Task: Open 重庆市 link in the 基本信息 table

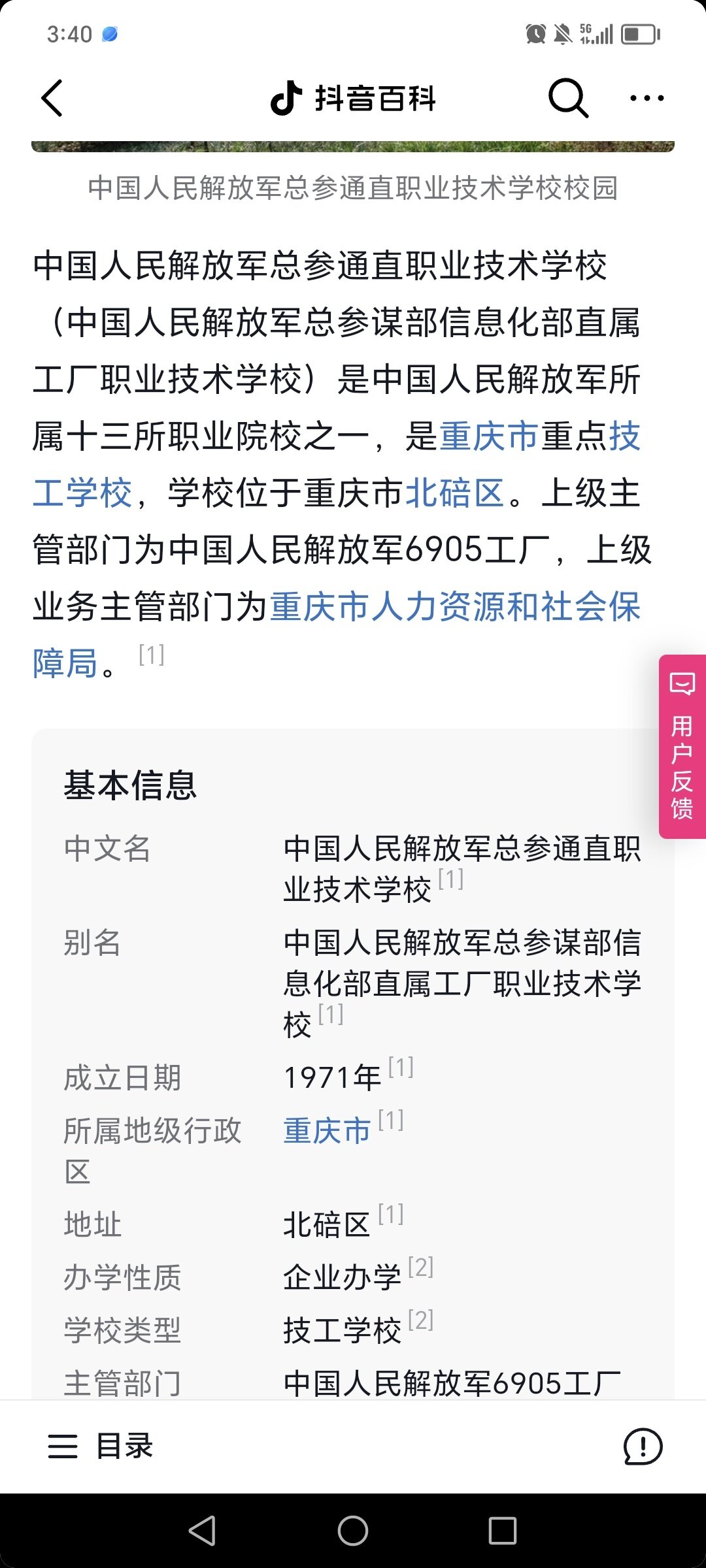Action: tap(327, 1131)
